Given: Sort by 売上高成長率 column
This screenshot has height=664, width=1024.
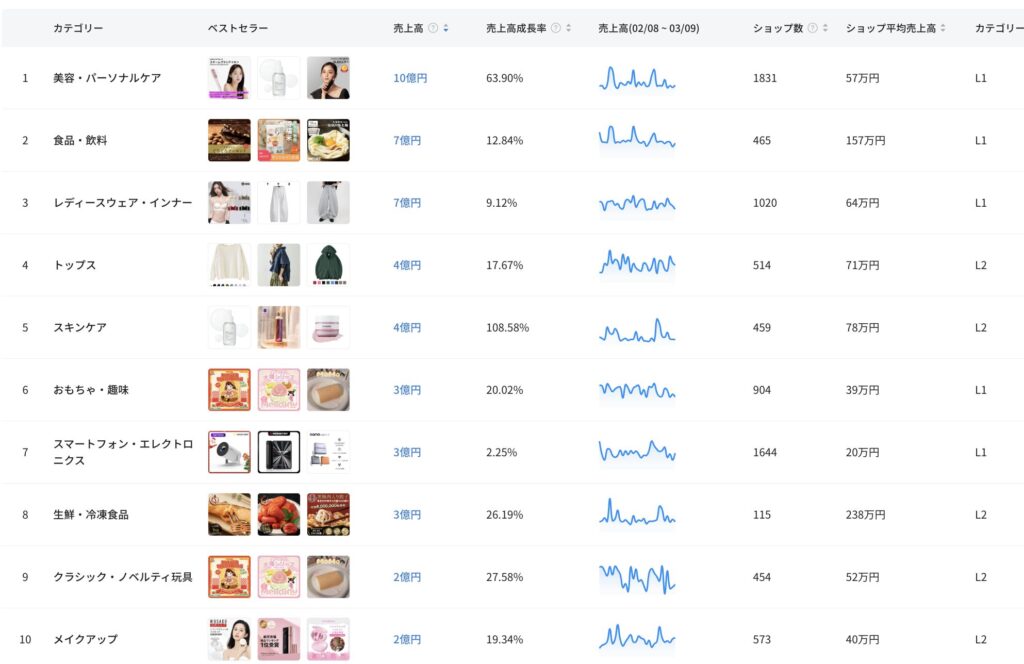Looking at the screenshot, I should click(569, 28).
